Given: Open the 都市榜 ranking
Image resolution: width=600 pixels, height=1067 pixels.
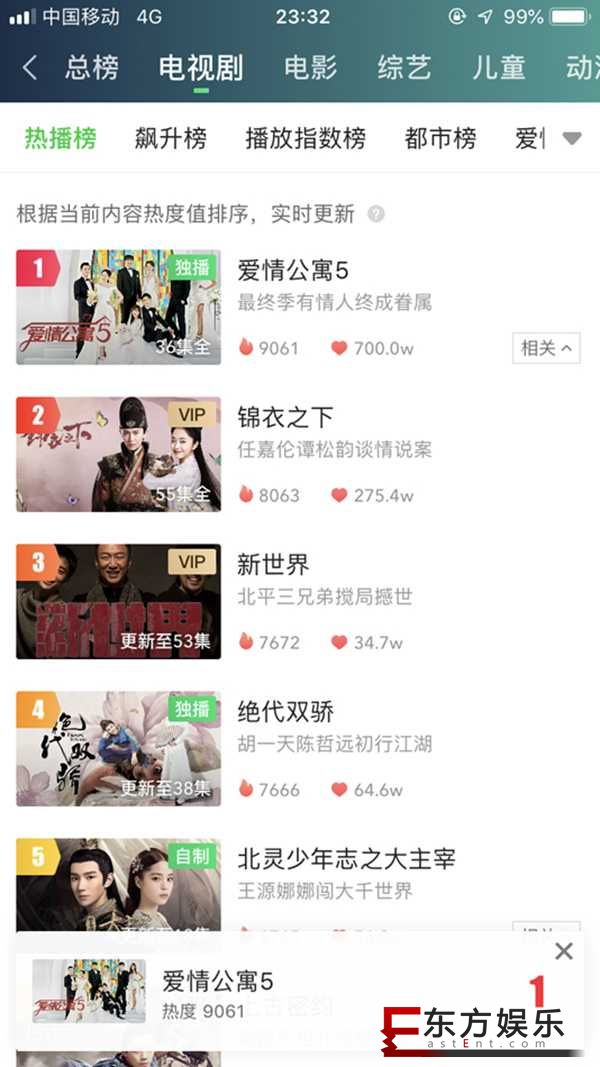Looking at the screenshot, I should (440, 139).
